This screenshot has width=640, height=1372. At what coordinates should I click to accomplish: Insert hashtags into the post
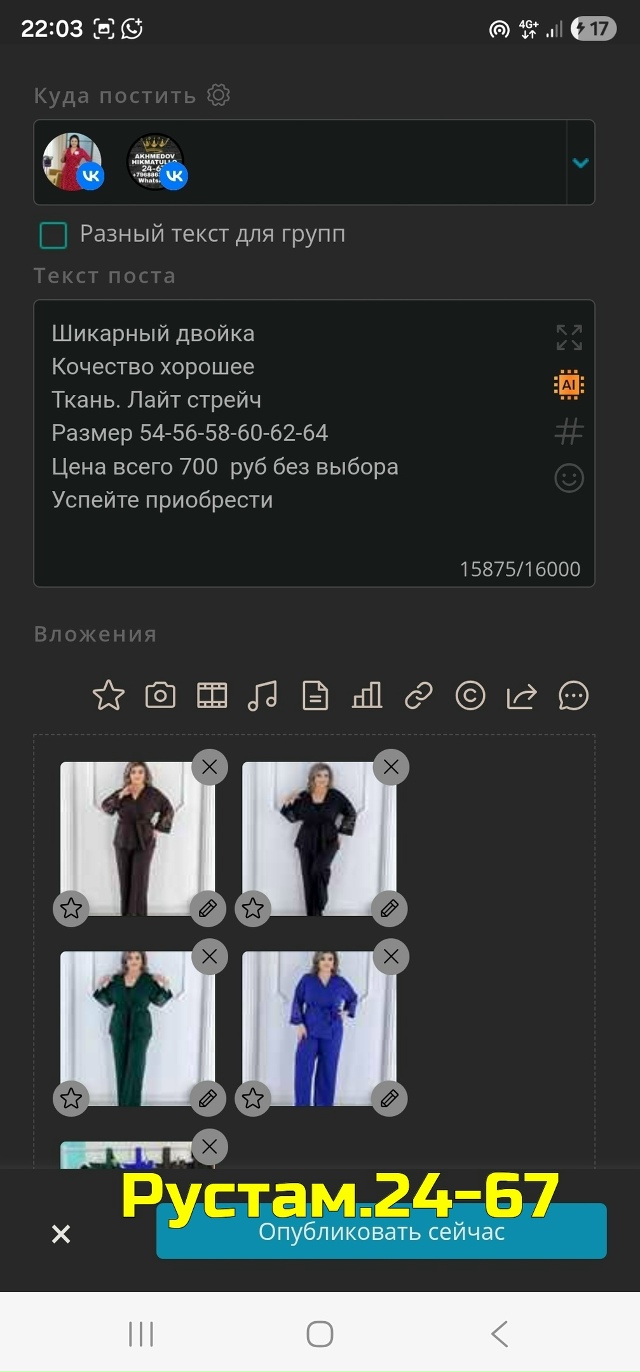tap(569, 432)
